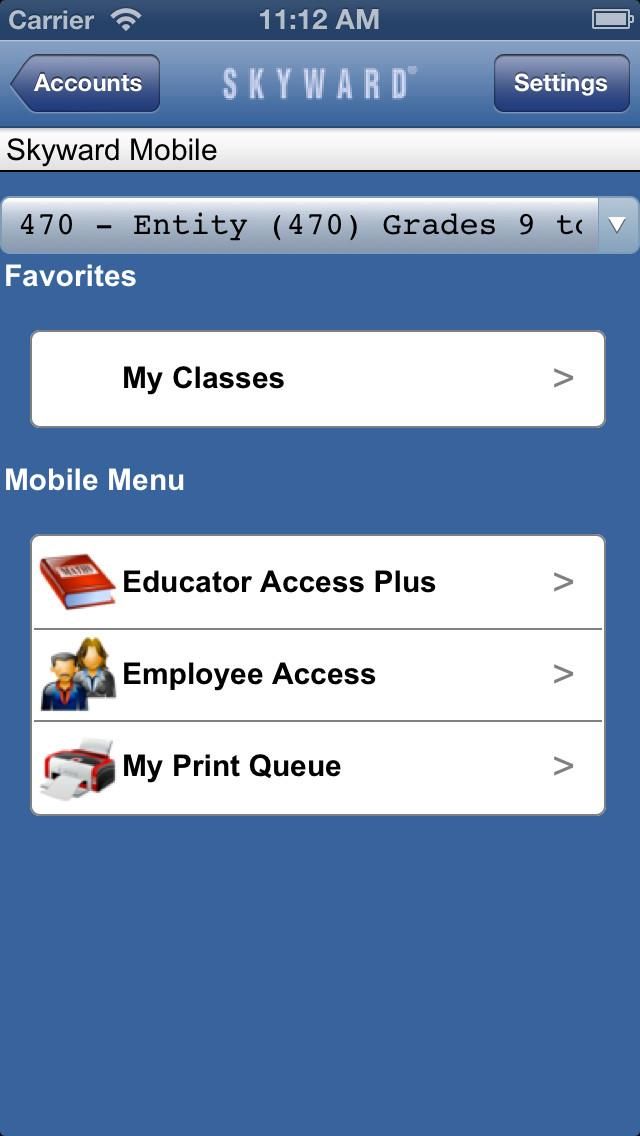Go back to Accounts

[x=86, y=83]
